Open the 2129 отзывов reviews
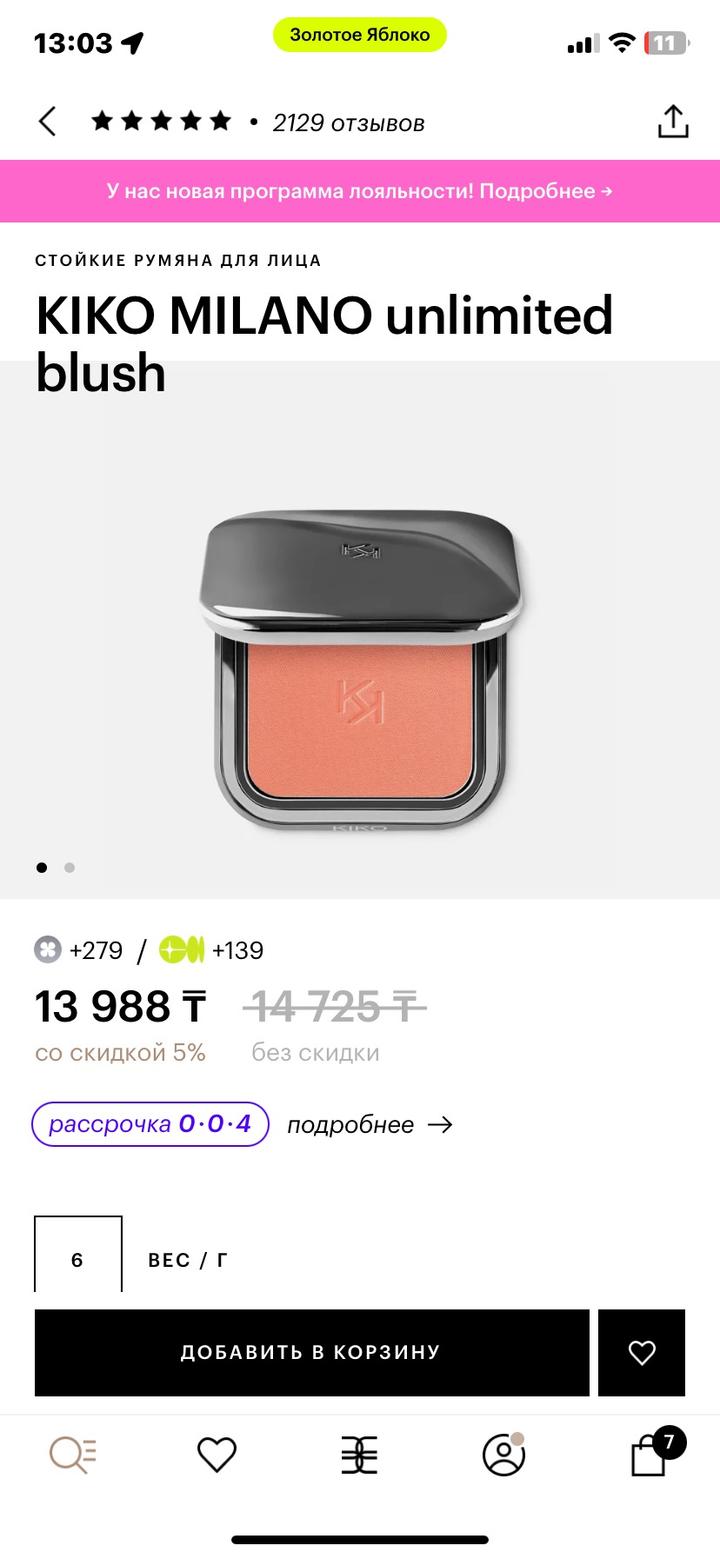 [348, 123]
